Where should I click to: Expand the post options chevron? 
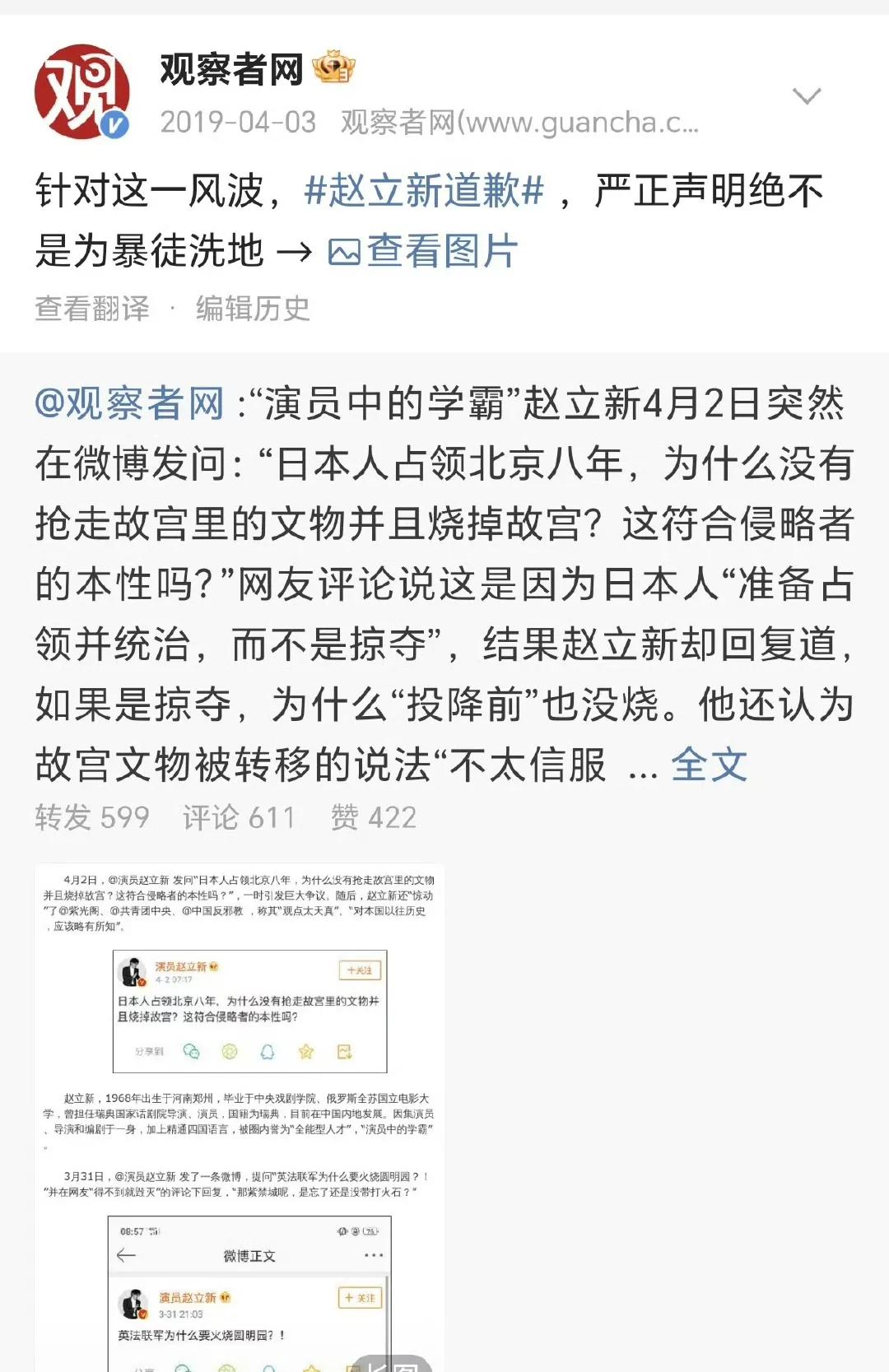tap(806, 96)
